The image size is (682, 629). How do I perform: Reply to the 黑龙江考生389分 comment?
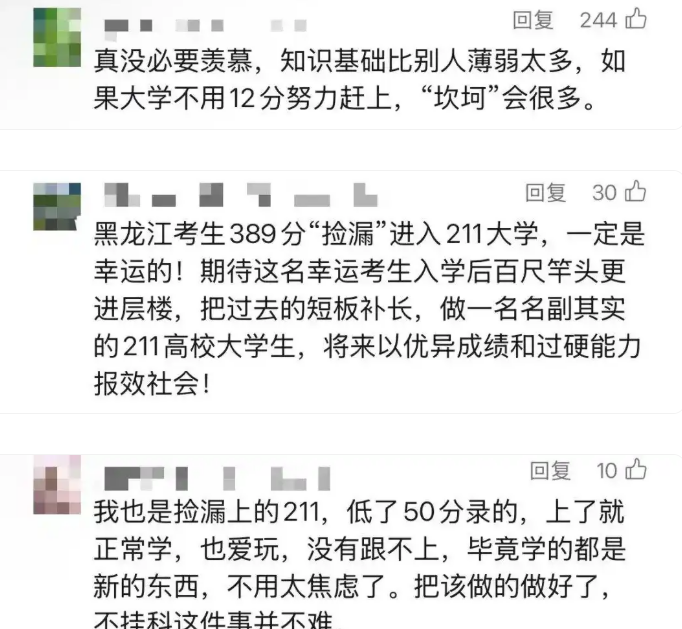545,193
